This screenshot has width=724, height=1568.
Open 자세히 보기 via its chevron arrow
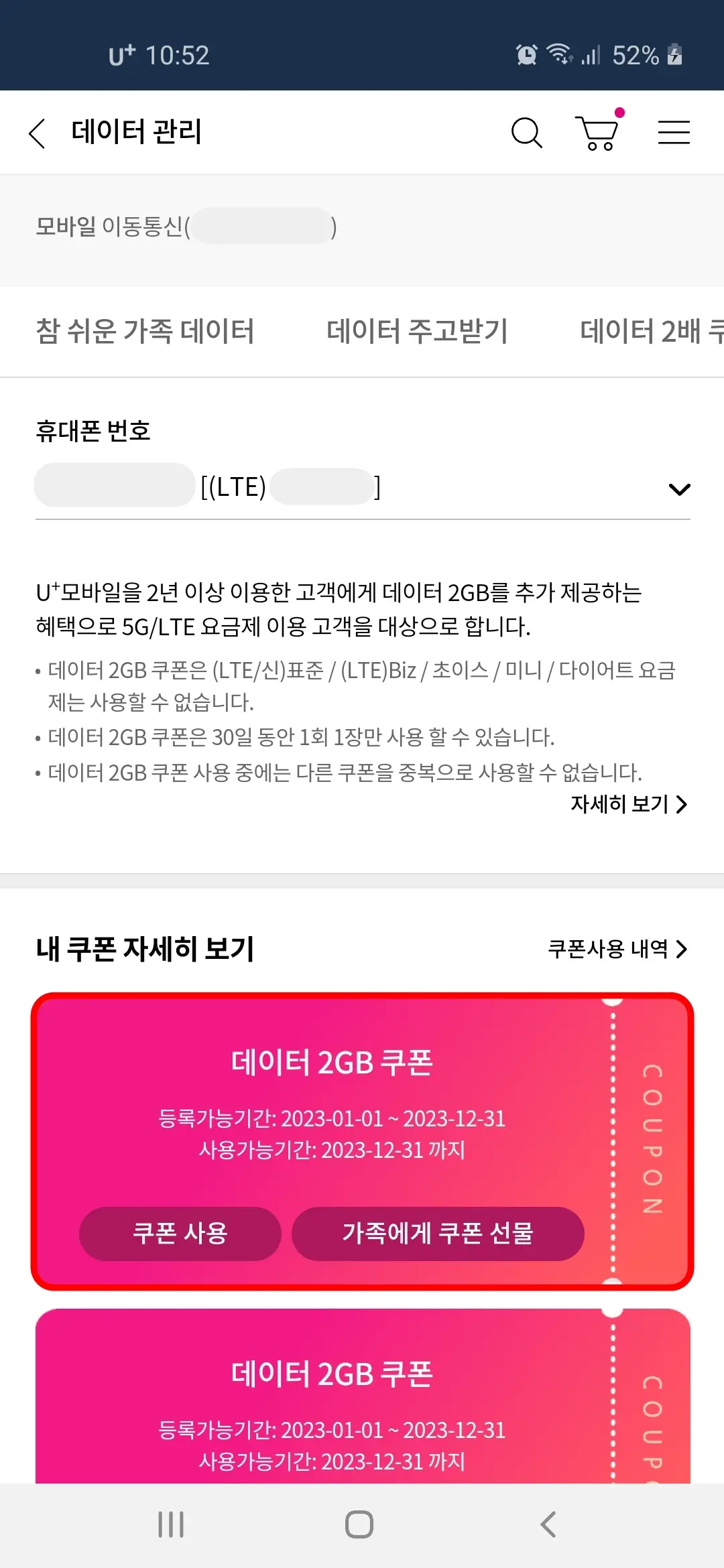pyautogui.click(x=682, y=804)
